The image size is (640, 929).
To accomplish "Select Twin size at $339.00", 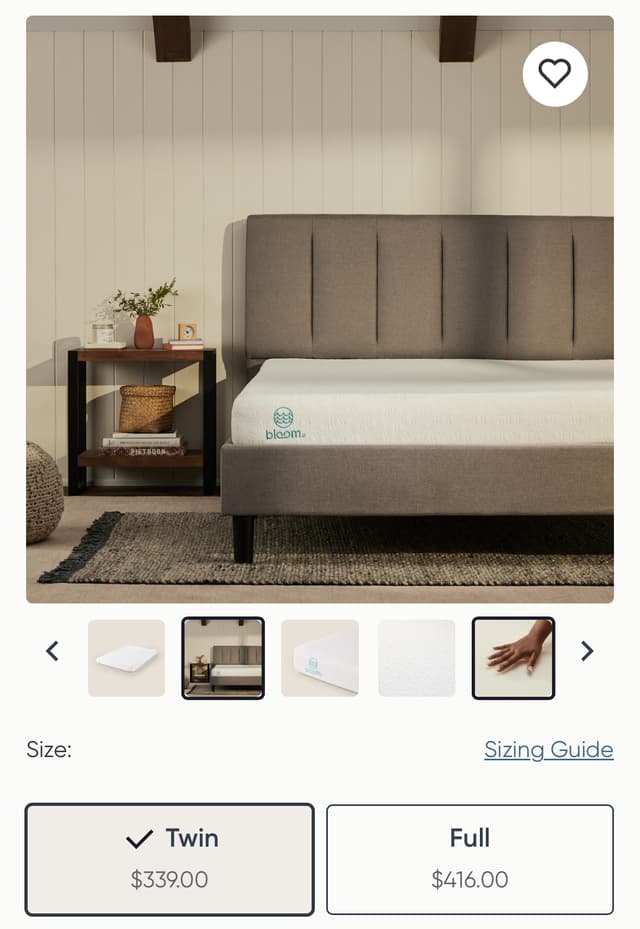I will (x=170, y=859).
